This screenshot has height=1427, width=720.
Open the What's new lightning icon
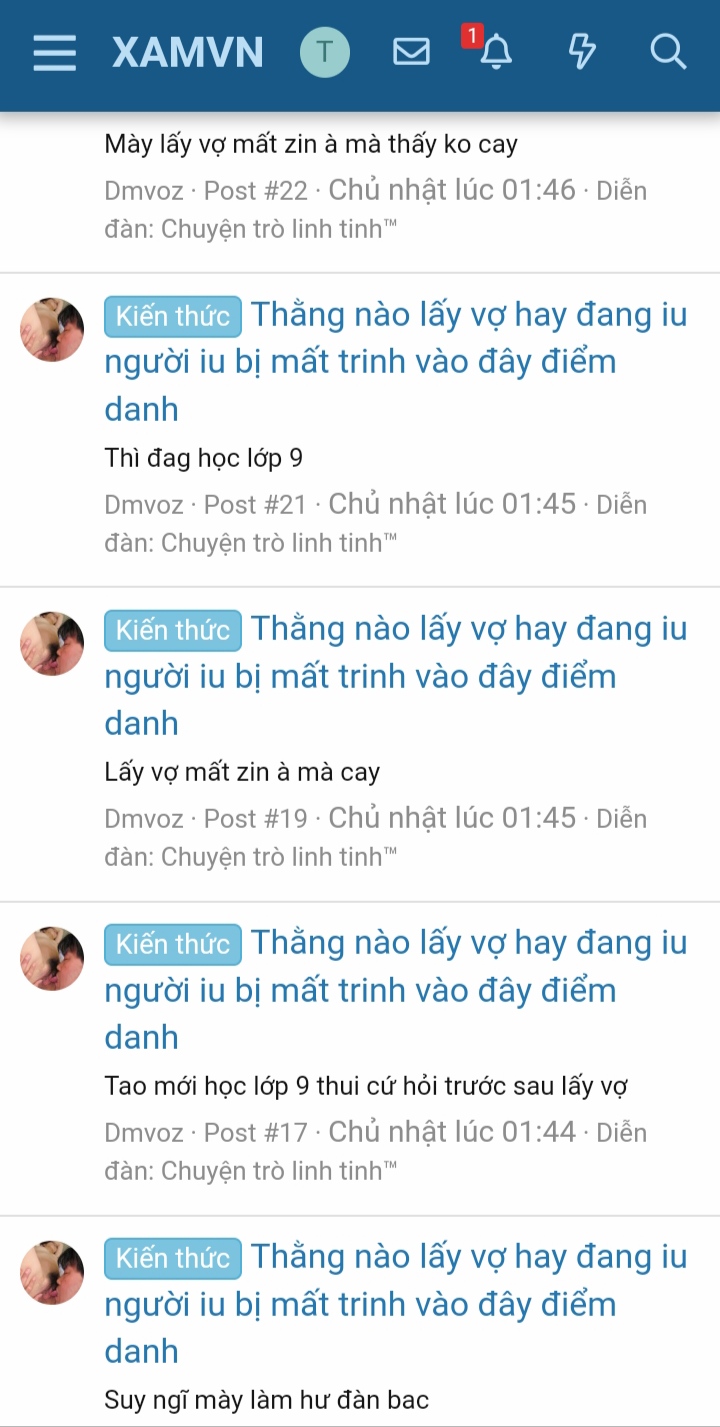(582, 52)
